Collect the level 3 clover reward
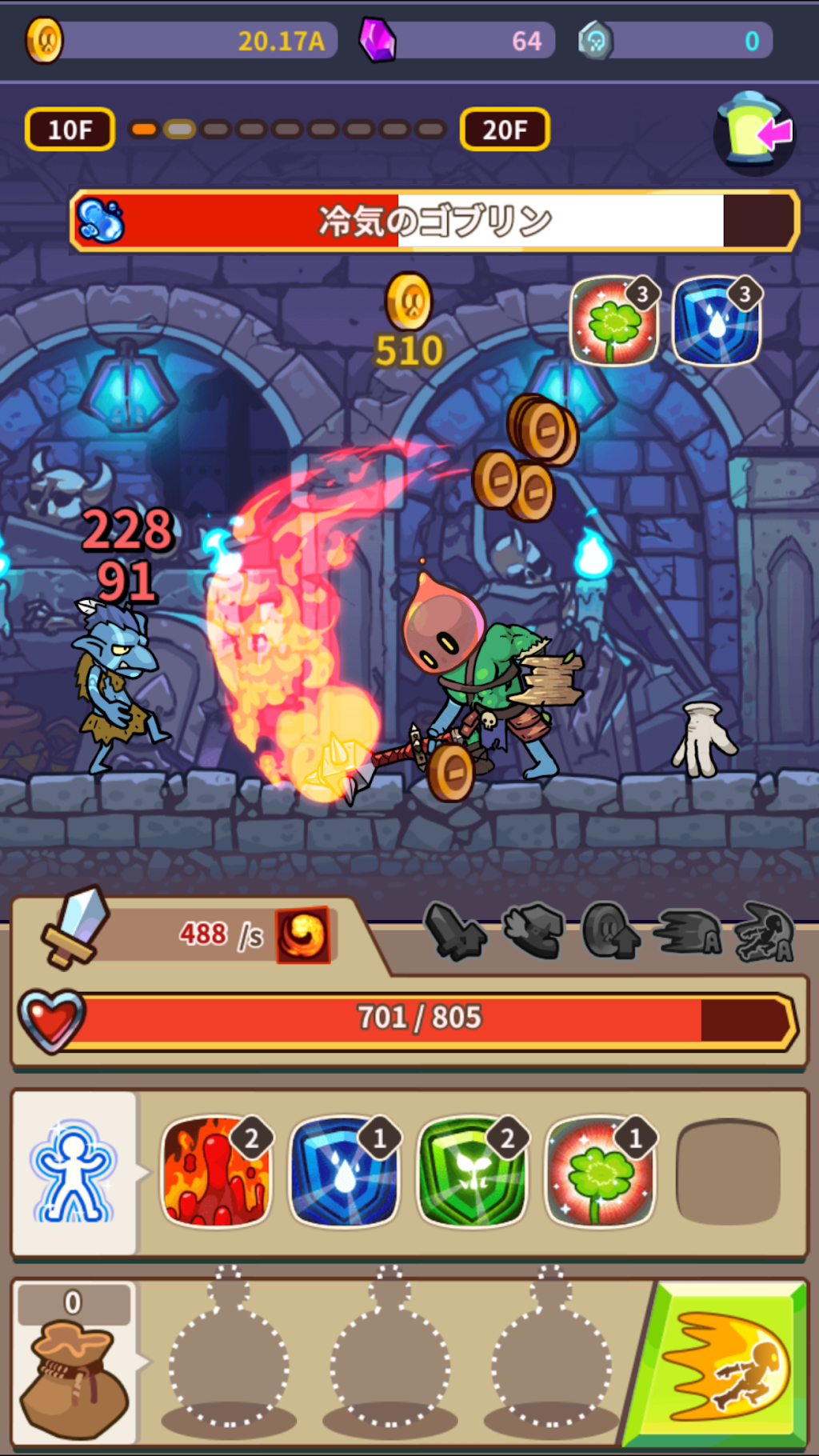This screenshot has height=1456, width=819. point(614,320)
